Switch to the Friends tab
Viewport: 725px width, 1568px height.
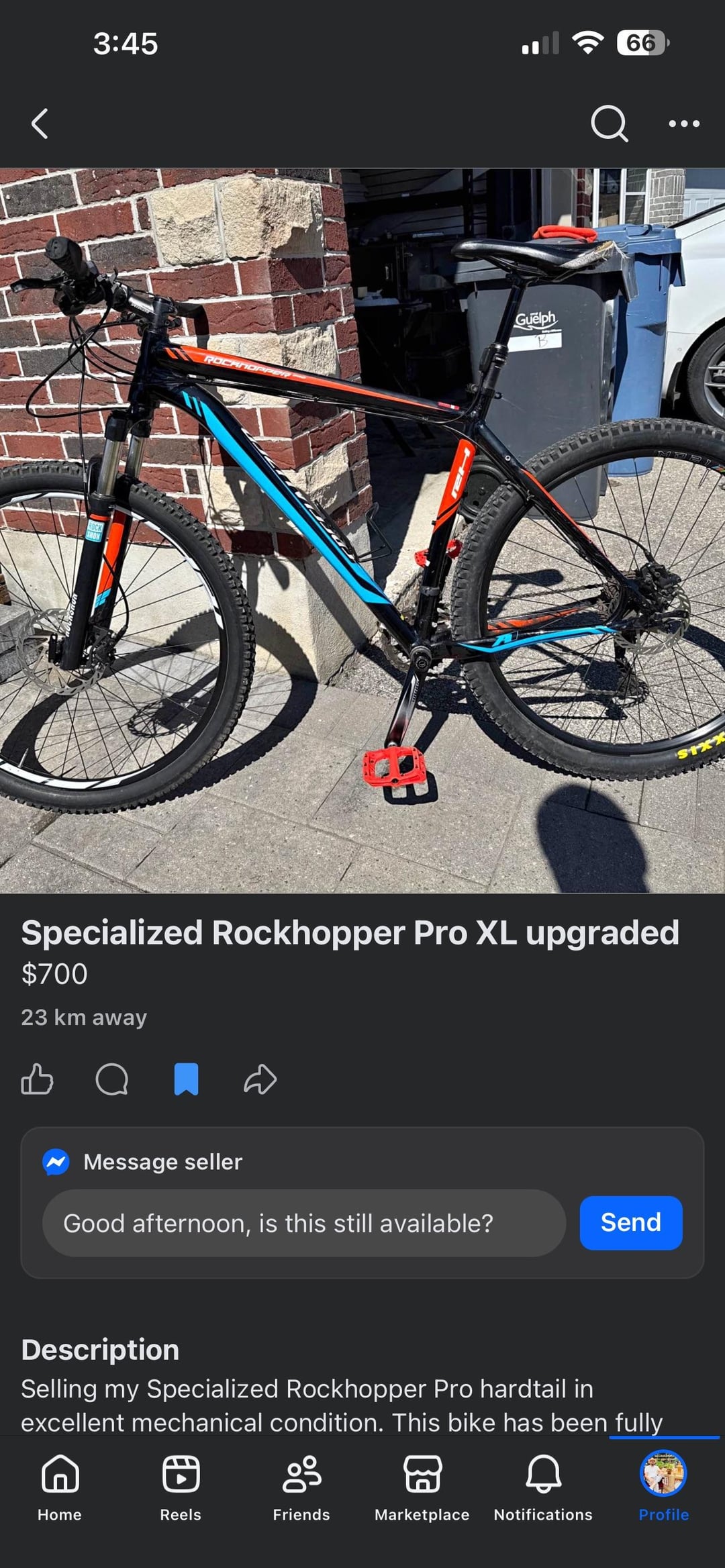[301, 1486]
